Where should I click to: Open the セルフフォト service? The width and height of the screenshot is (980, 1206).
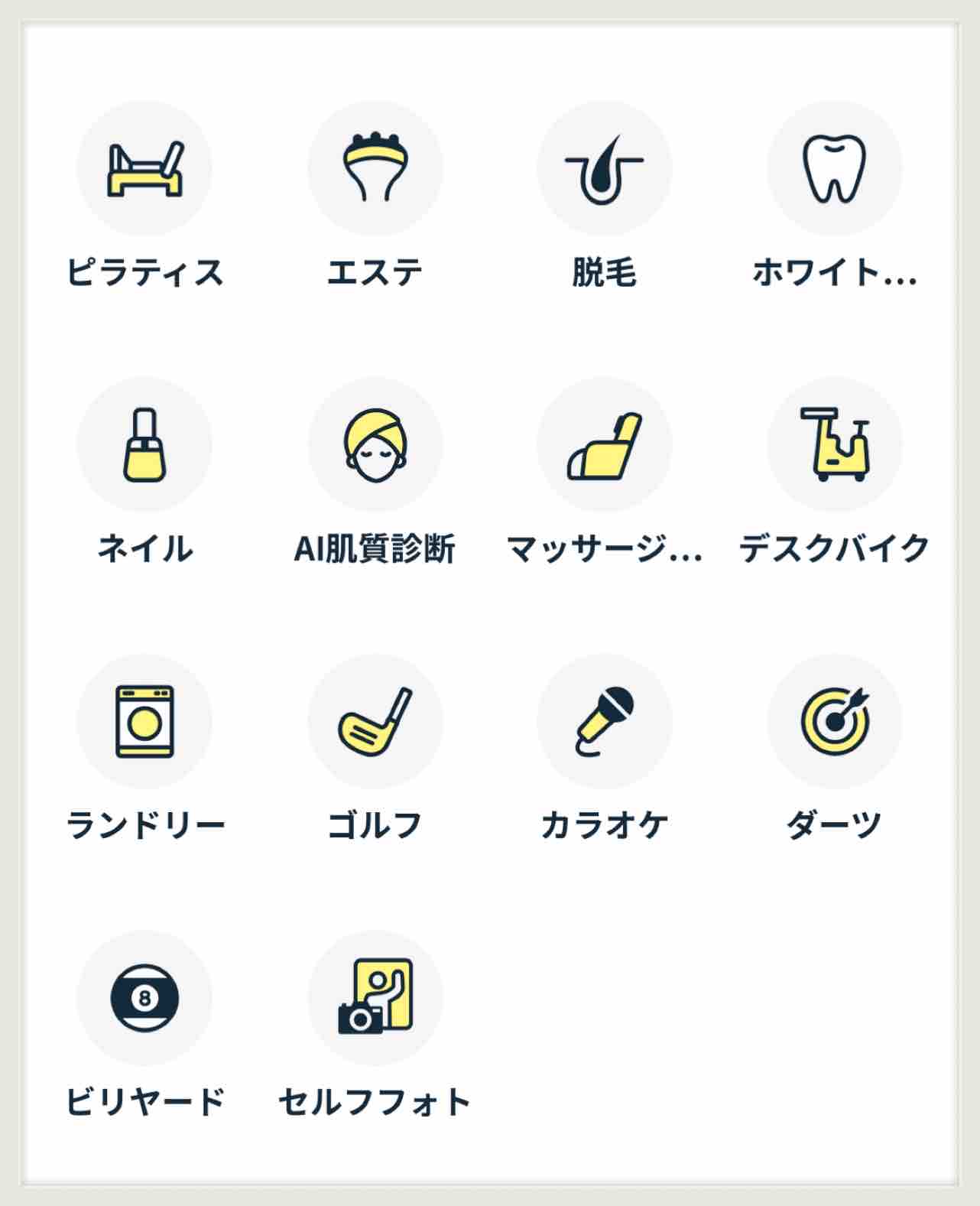[x=375, y=998]
